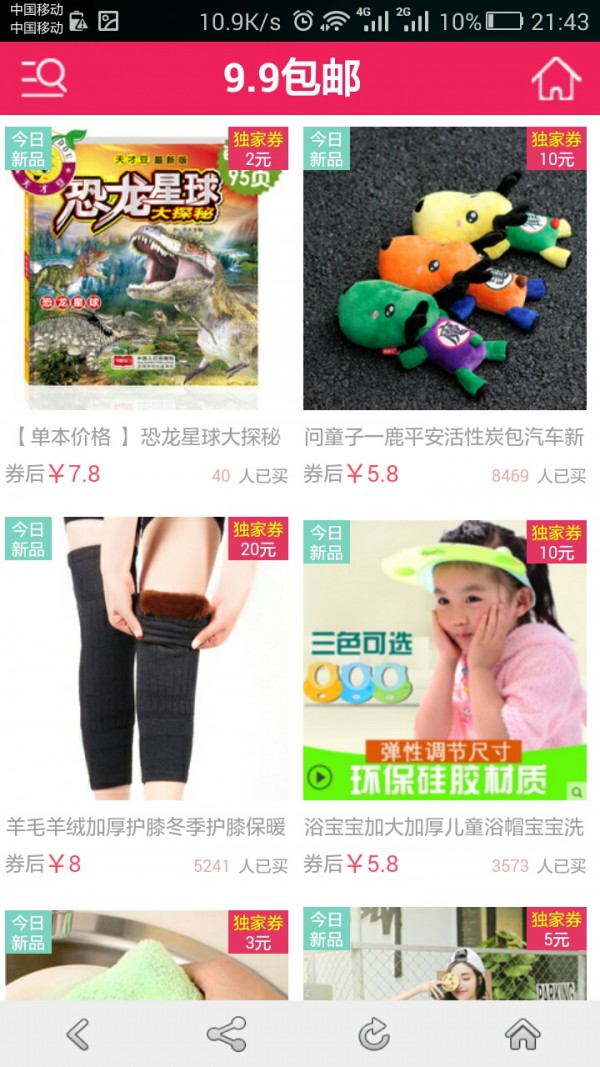Tap the home icon in bottom bar
The image size is (600, 1067).
coord(523,1034)
